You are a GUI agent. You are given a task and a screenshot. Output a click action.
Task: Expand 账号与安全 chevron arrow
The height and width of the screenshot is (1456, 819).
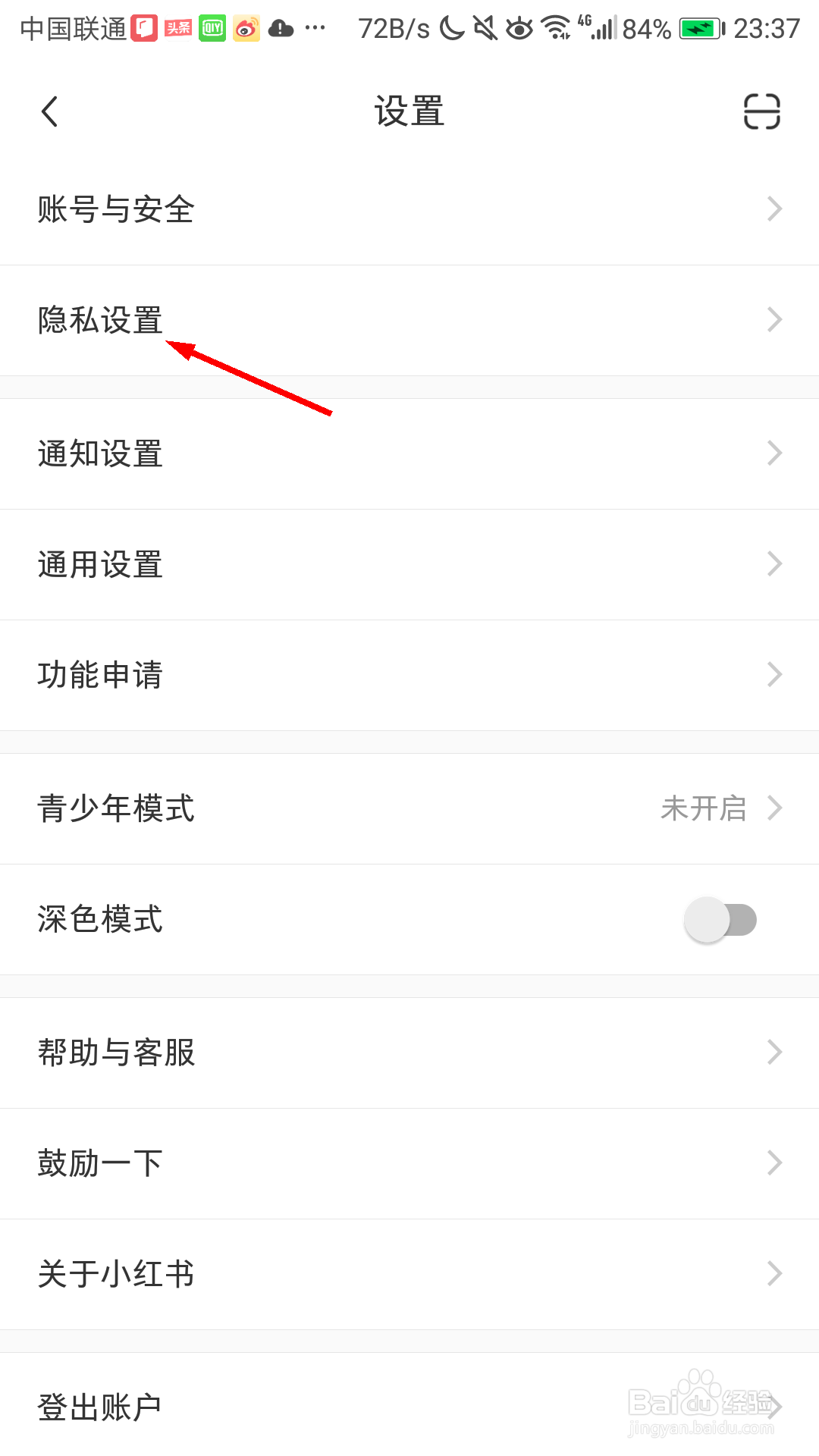point(773,209)
